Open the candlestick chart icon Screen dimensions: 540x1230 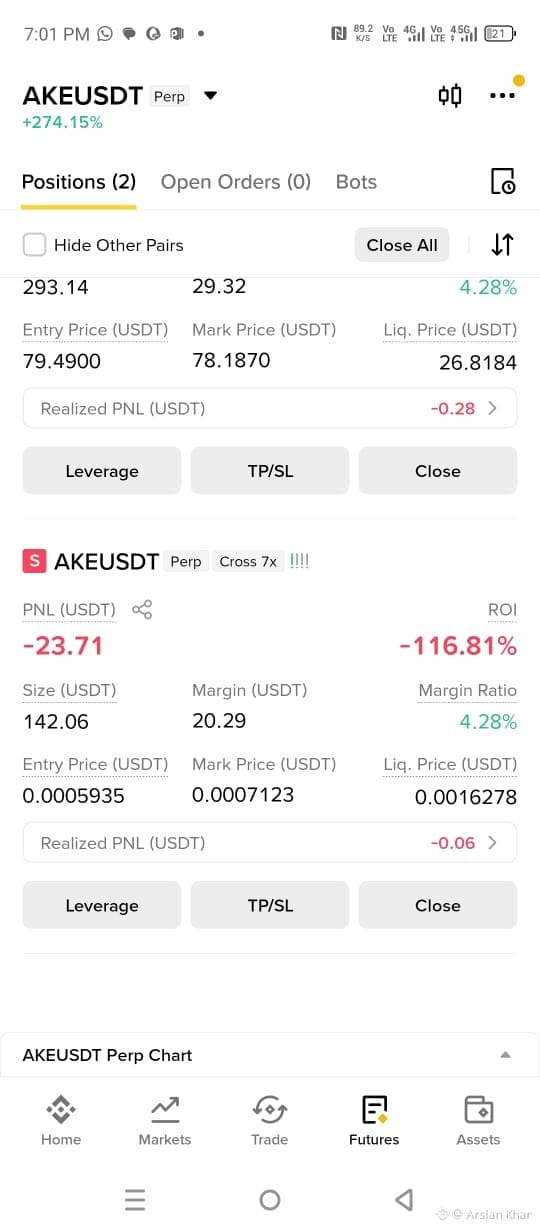click(x=450, y=96)
